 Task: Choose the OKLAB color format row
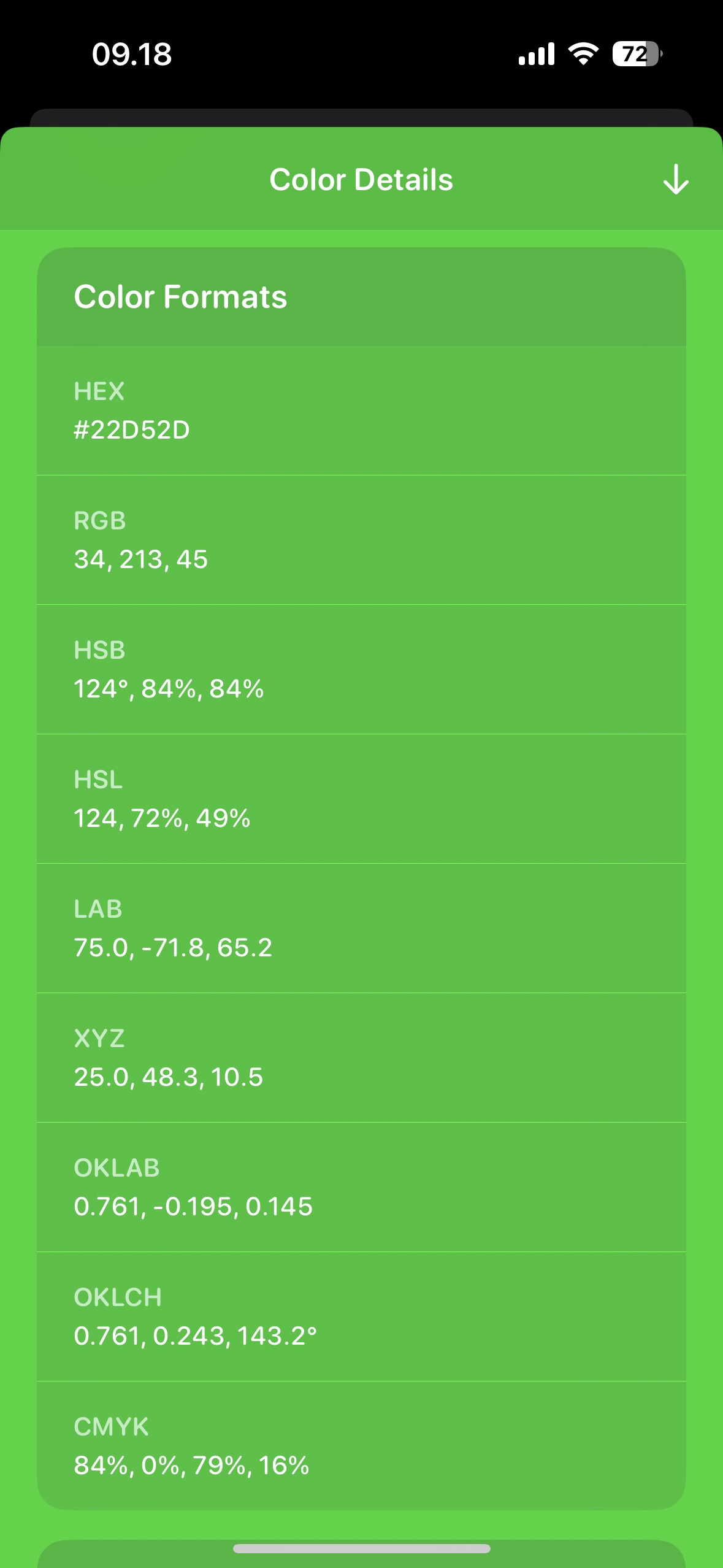click(361, 1187)
